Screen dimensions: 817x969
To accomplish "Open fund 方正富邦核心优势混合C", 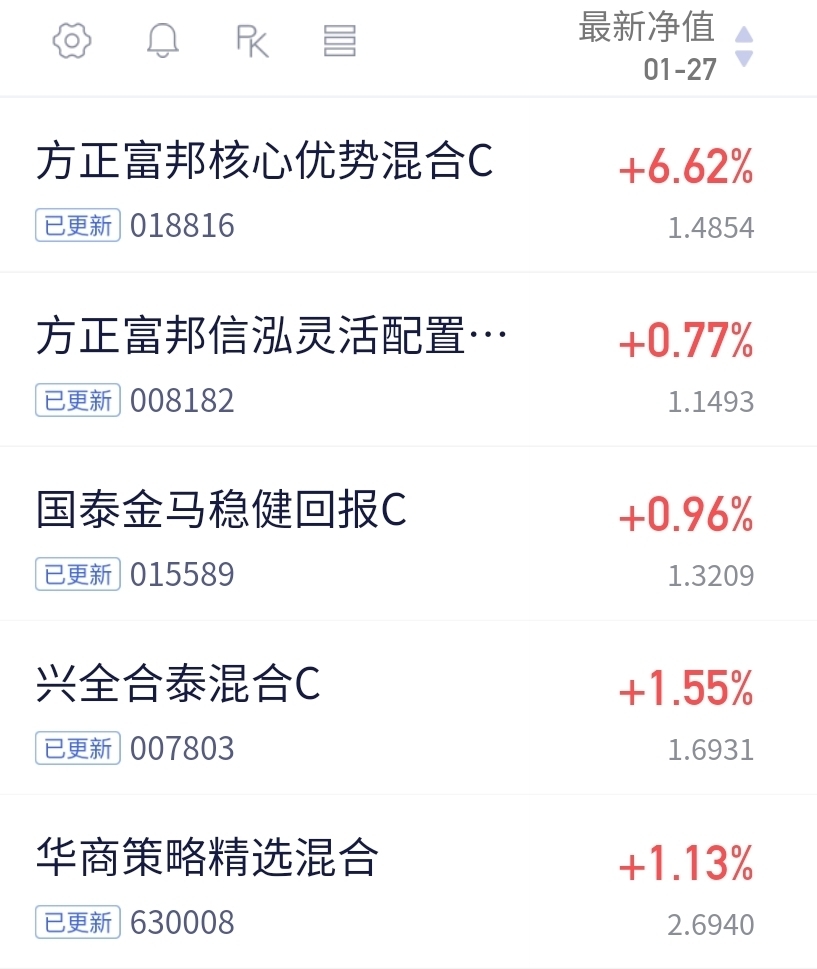I will 408,185.
